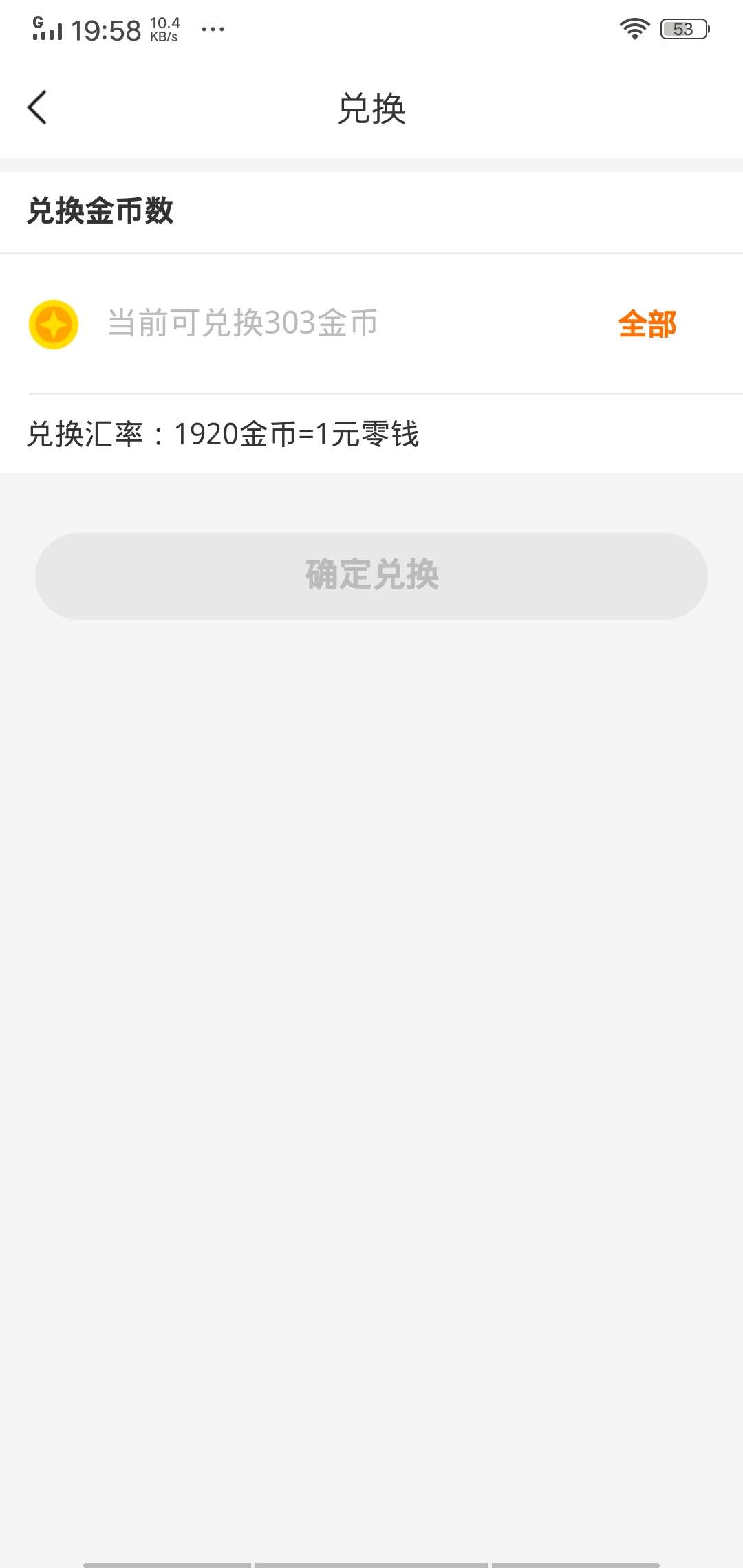Tap the middle bottom navigation bar segment
The image size is (743, 1568).
tap(371, 1561)
